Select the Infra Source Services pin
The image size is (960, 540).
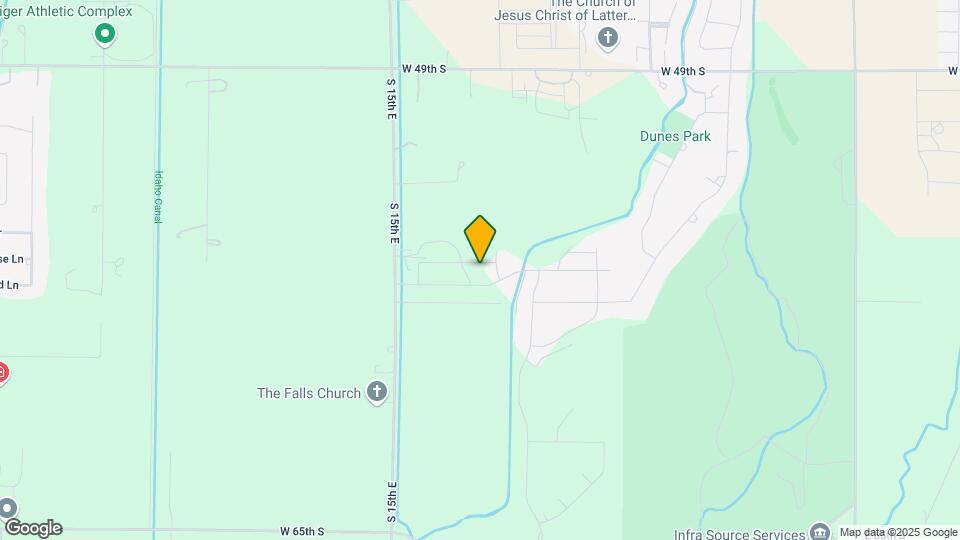click(x=820, y=532)
